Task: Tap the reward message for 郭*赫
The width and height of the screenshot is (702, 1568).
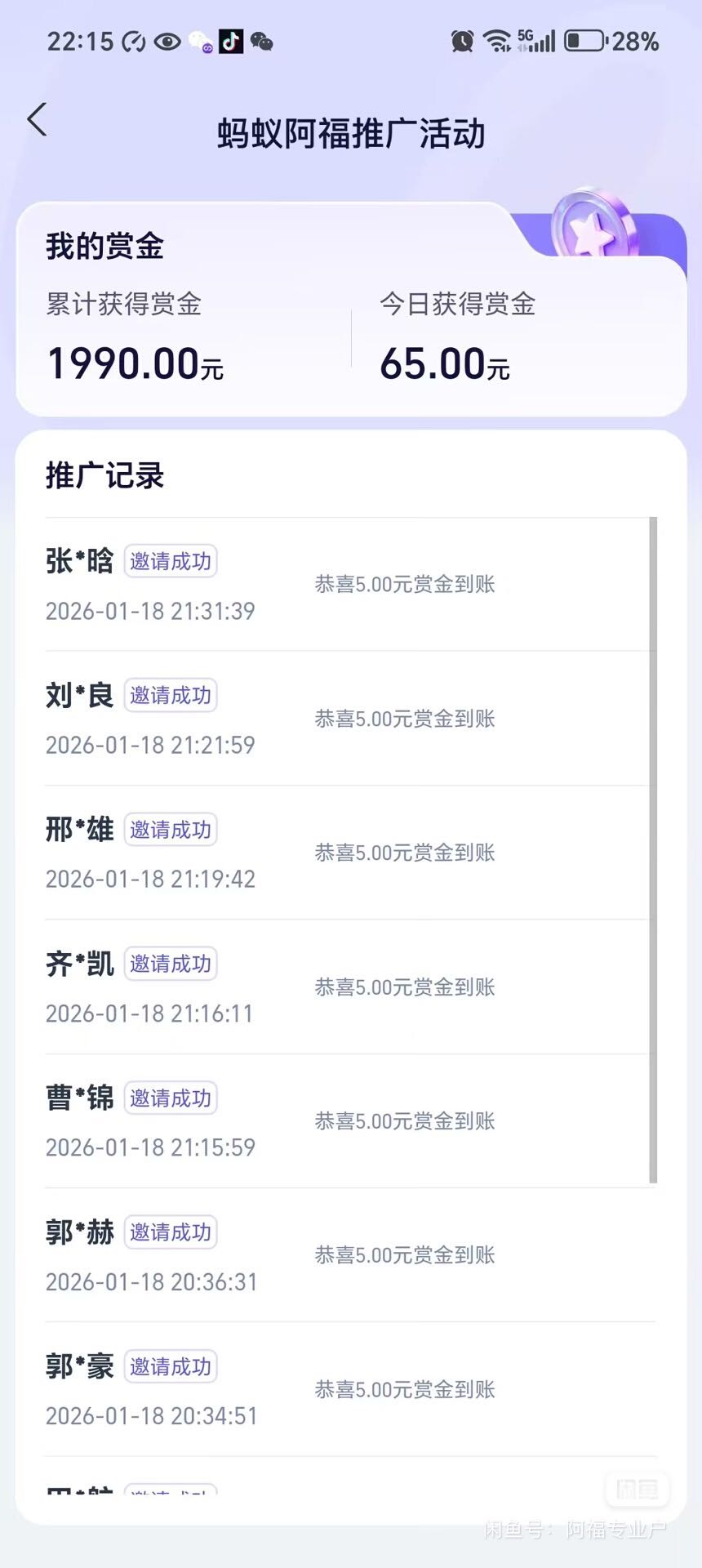Action: (406, 1255)
